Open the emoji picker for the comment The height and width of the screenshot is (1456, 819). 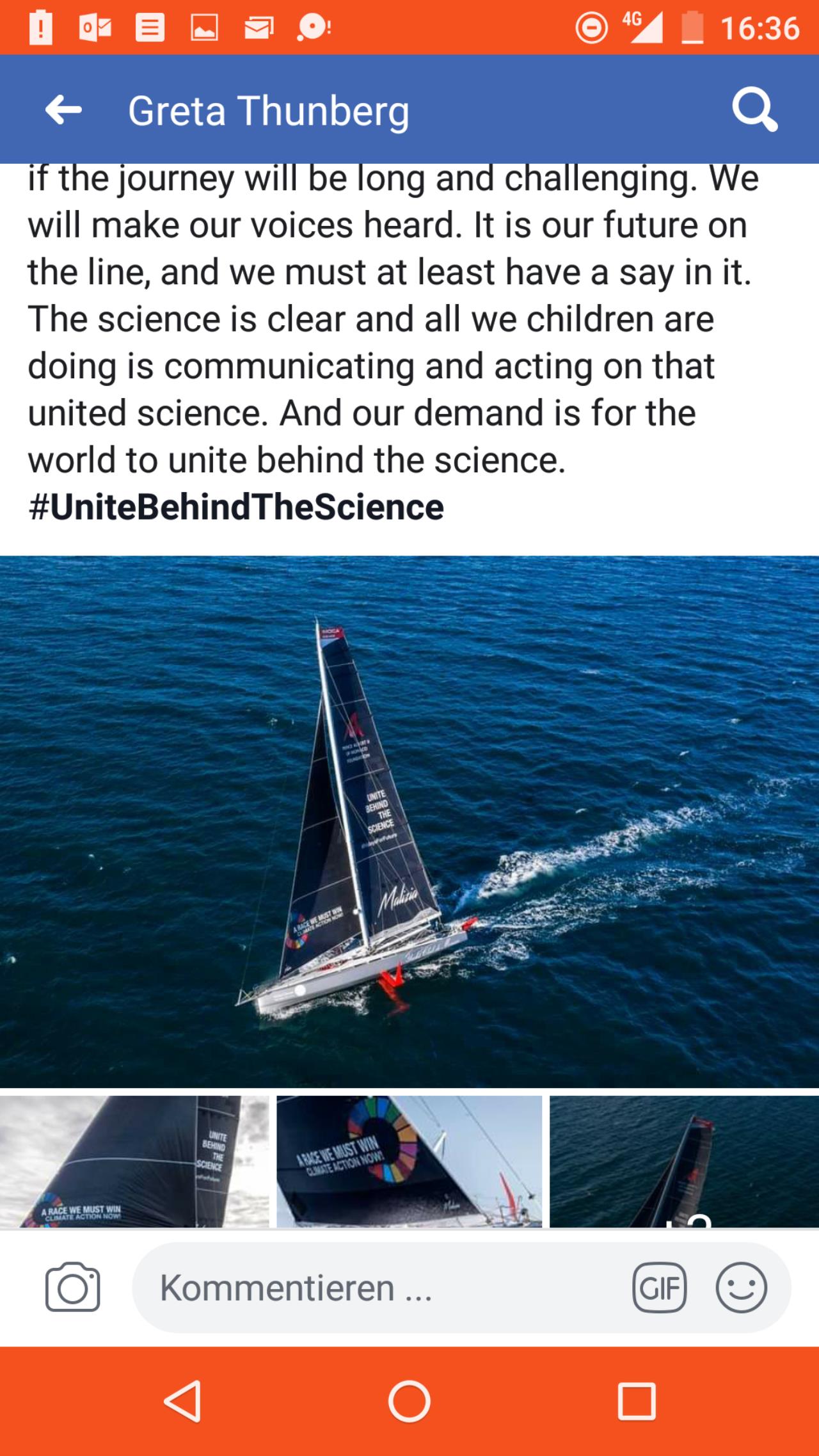pyautogui.click(x=742, y=1288)
